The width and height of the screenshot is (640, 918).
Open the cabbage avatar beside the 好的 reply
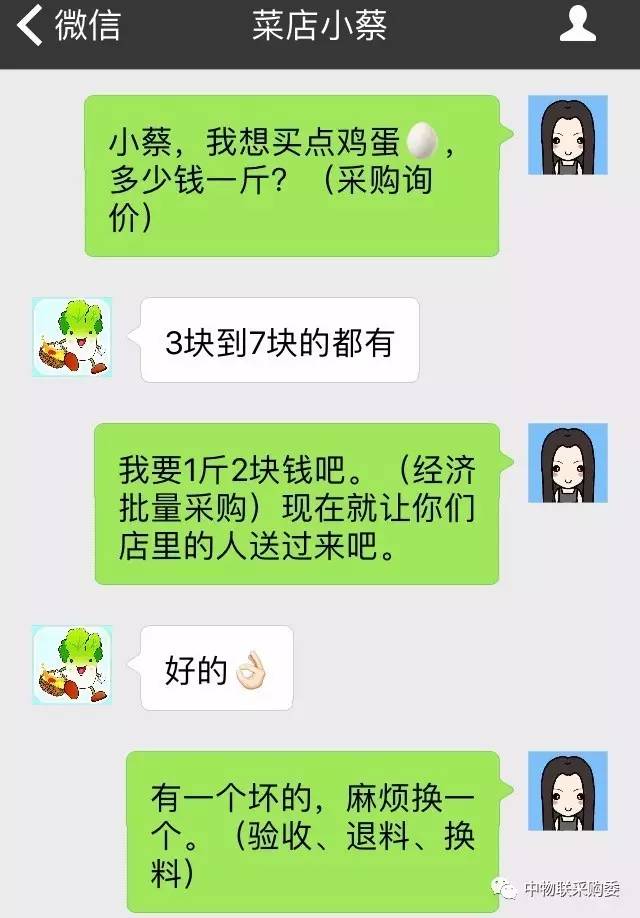[x=72, y=665]
